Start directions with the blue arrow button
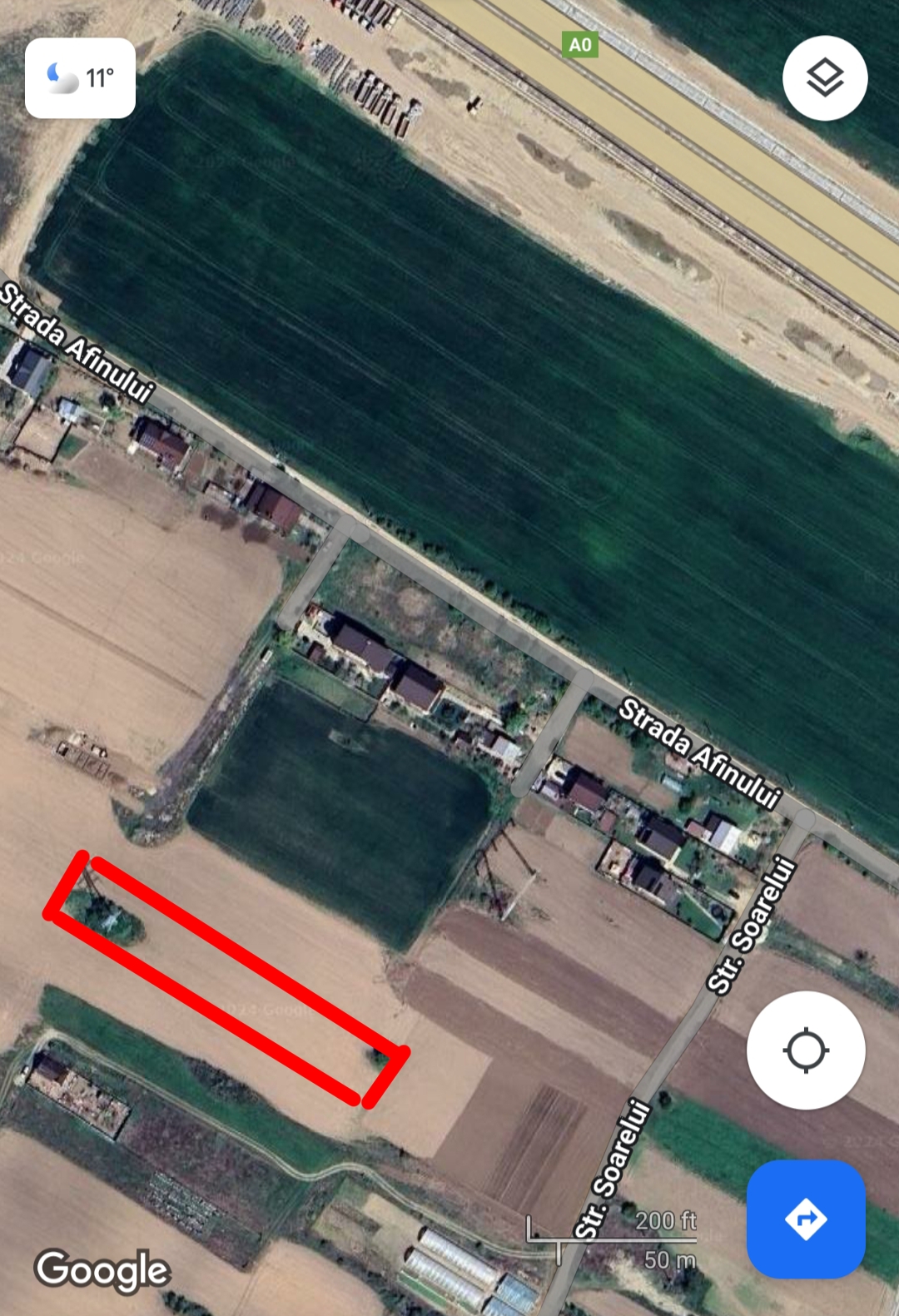This screenshot has width=899, height=1316. (806, 1219)
